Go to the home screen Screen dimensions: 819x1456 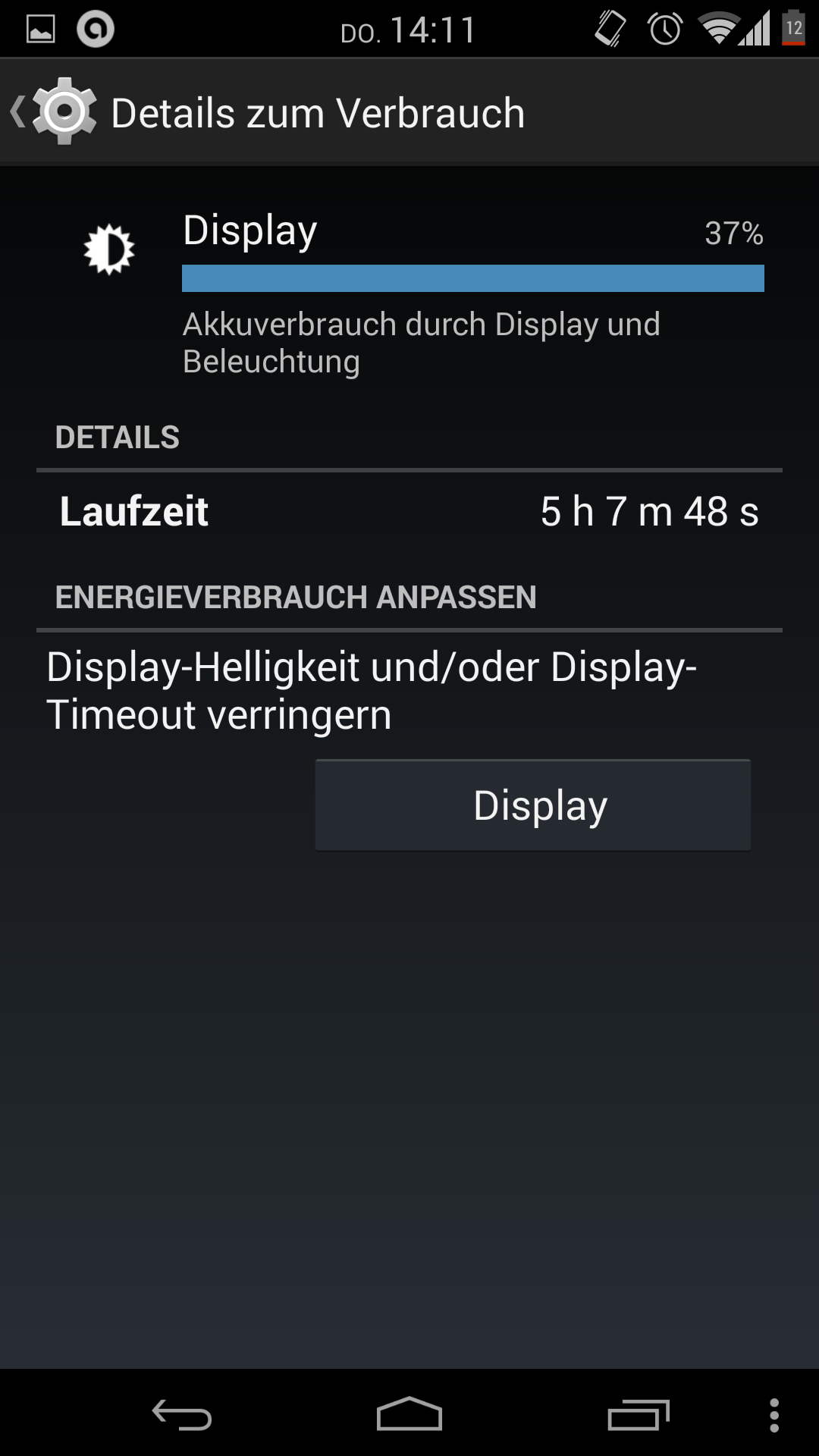(x=409, y=1414)
